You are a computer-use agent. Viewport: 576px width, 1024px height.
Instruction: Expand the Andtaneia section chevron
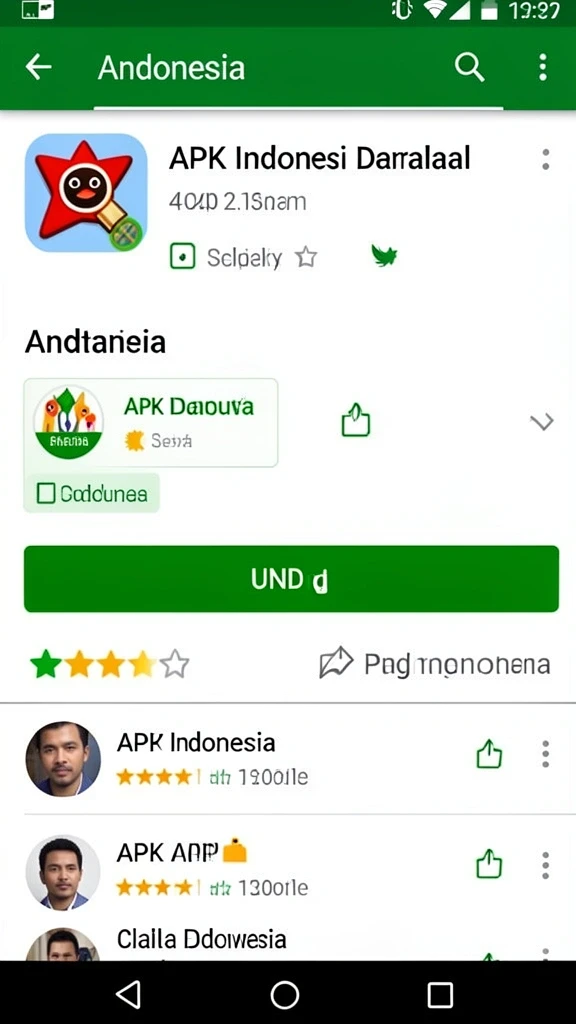click(541, 423)
